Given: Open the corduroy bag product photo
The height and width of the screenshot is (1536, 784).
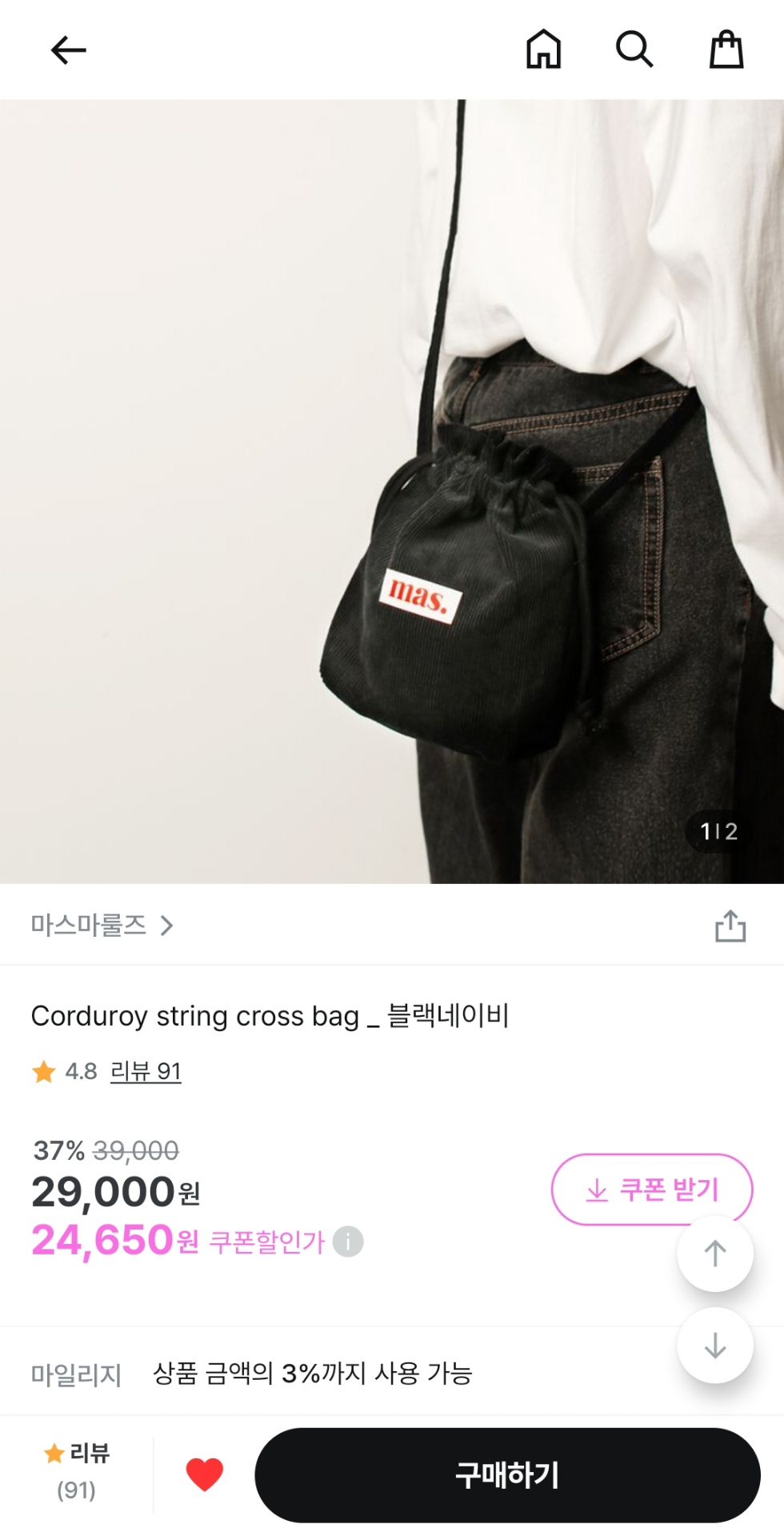Looking at the screenshot, I should click(392, 491).
